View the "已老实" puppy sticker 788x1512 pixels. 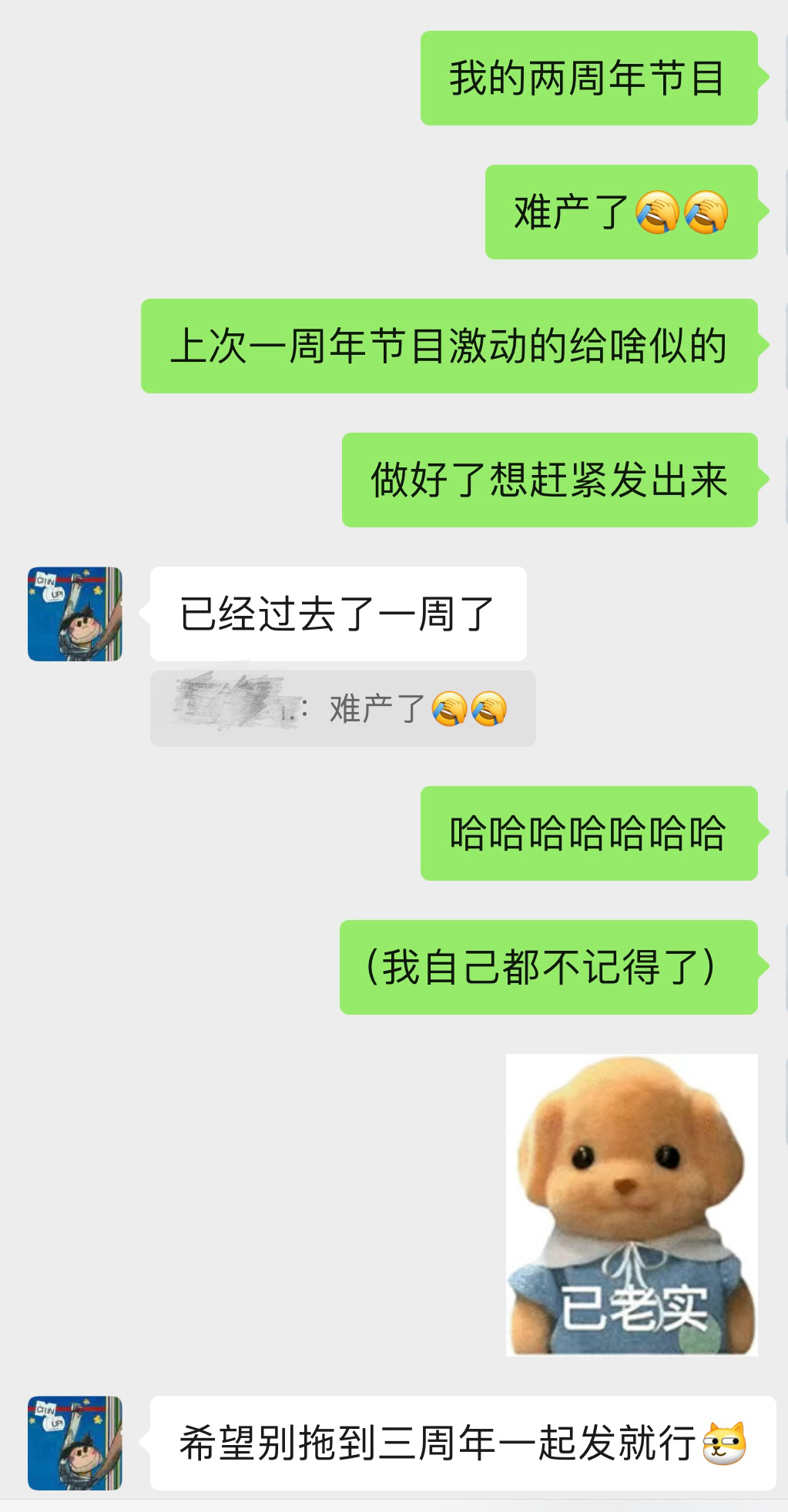[x=632, y=1204]
